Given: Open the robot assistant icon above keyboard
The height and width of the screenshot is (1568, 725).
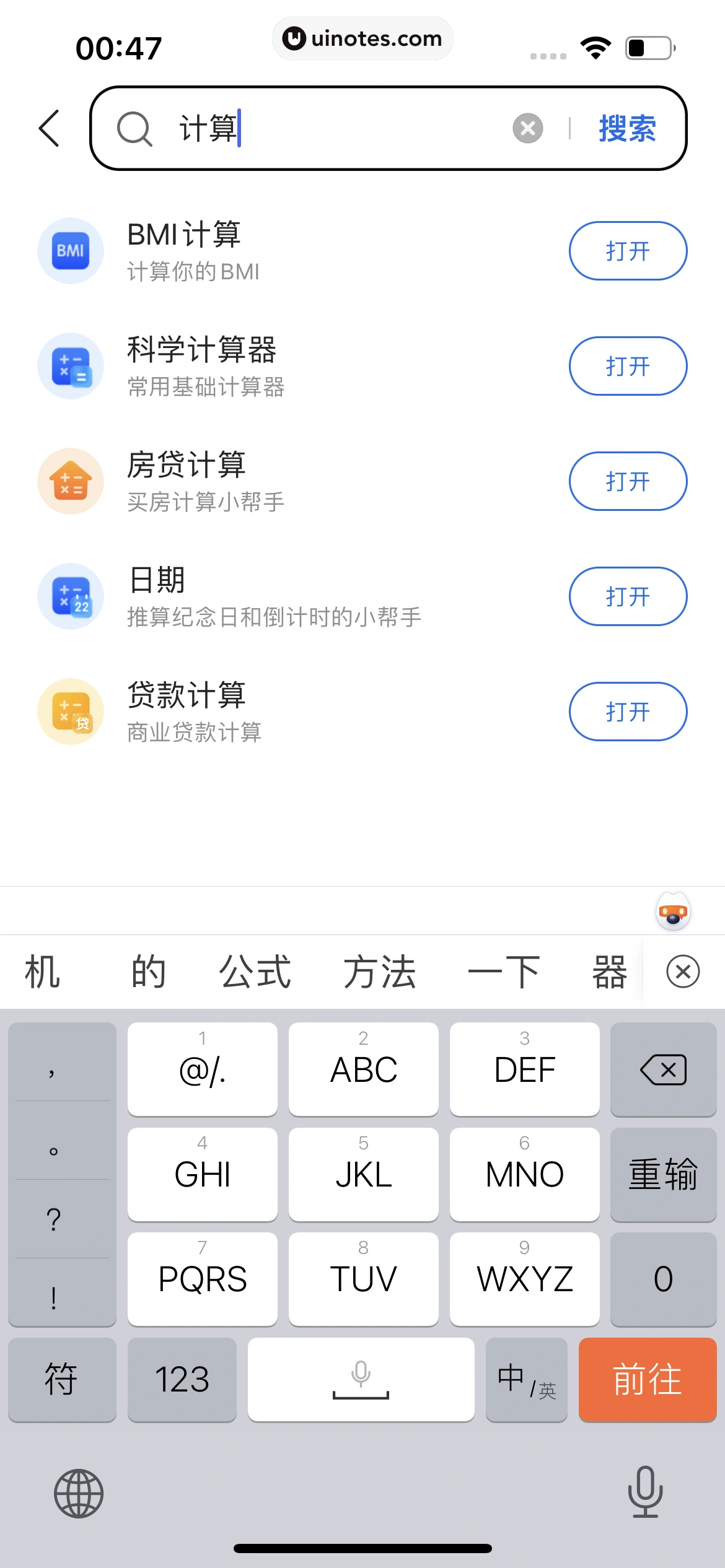Looking at the screenshot, I should (x=673, y=912).
